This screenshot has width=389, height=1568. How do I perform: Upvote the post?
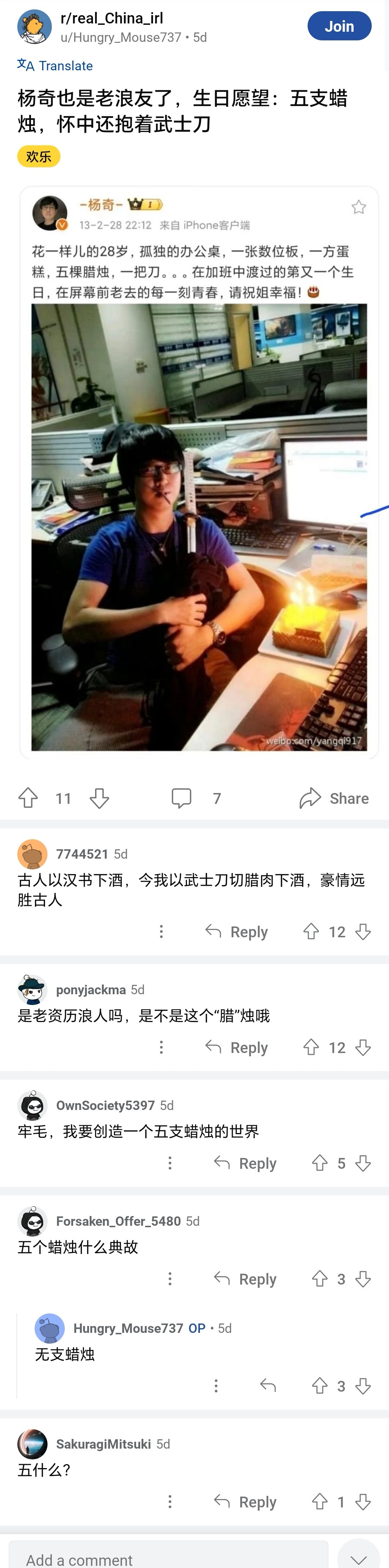click(28, 798)
